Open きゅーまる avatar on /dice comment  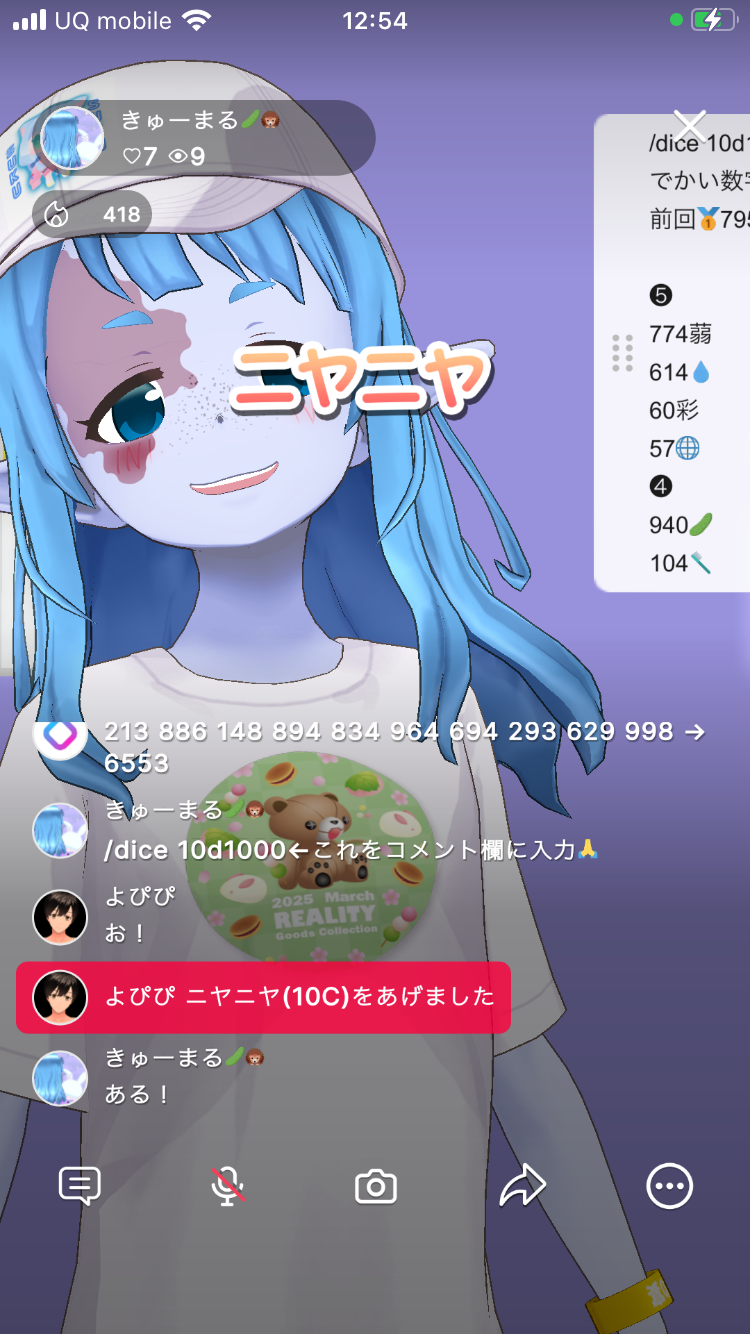click(60, 830)
